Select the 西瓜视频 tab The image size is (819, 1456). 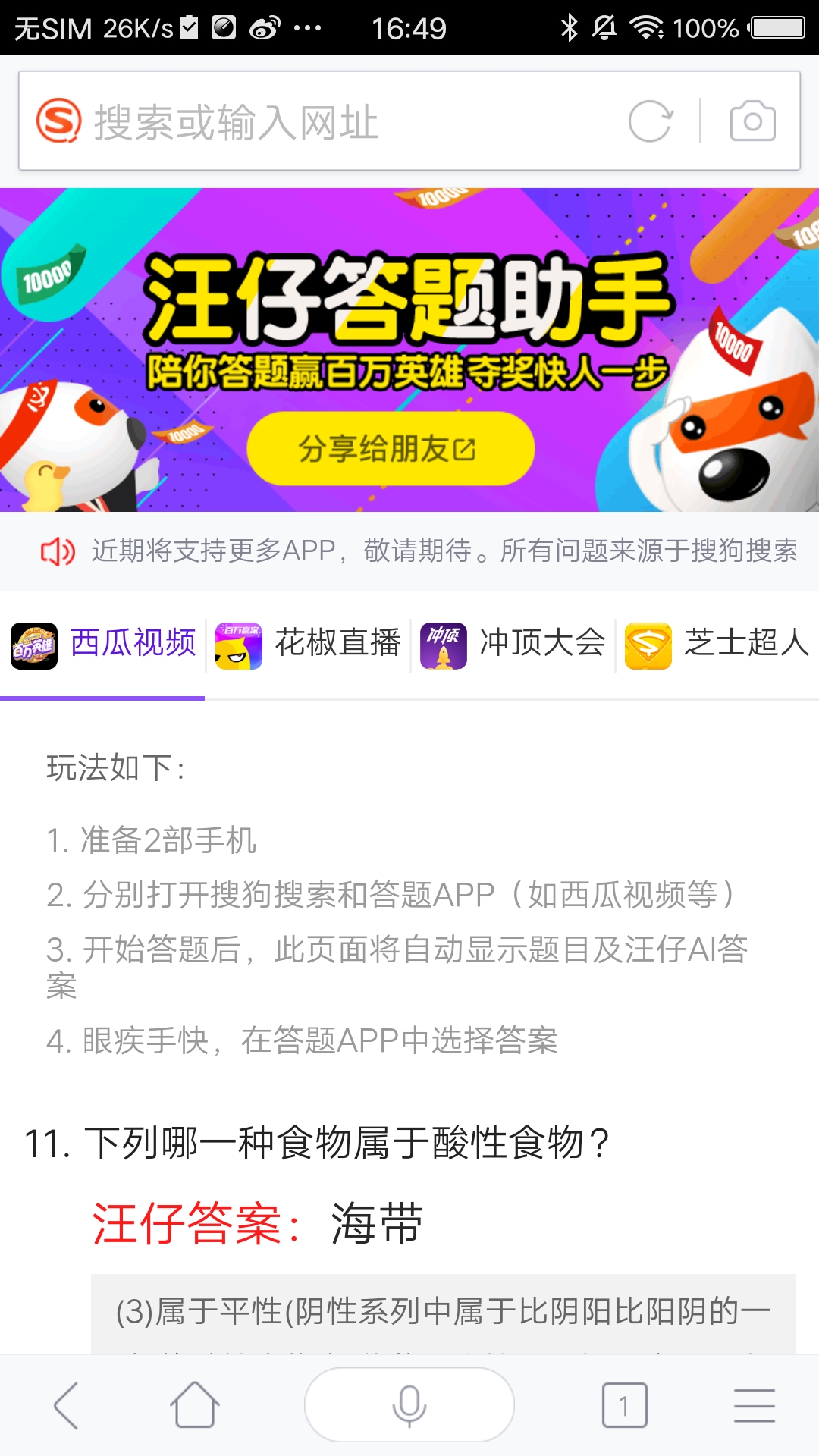tap(103, 645)
